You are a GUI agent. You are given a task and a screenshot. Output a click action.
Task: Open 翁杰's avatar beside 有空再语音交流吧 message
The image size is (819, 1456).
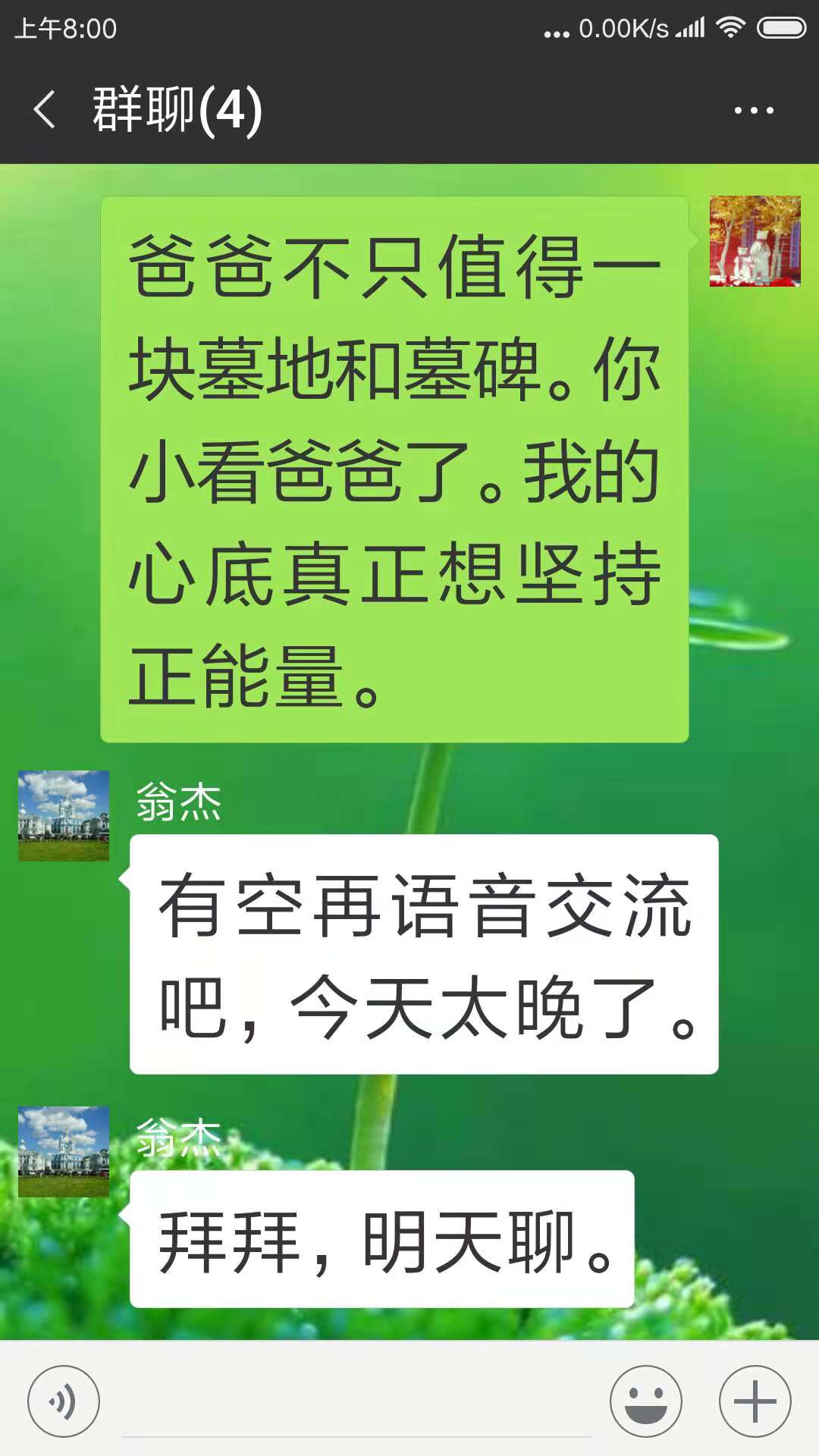pos(64,816)
